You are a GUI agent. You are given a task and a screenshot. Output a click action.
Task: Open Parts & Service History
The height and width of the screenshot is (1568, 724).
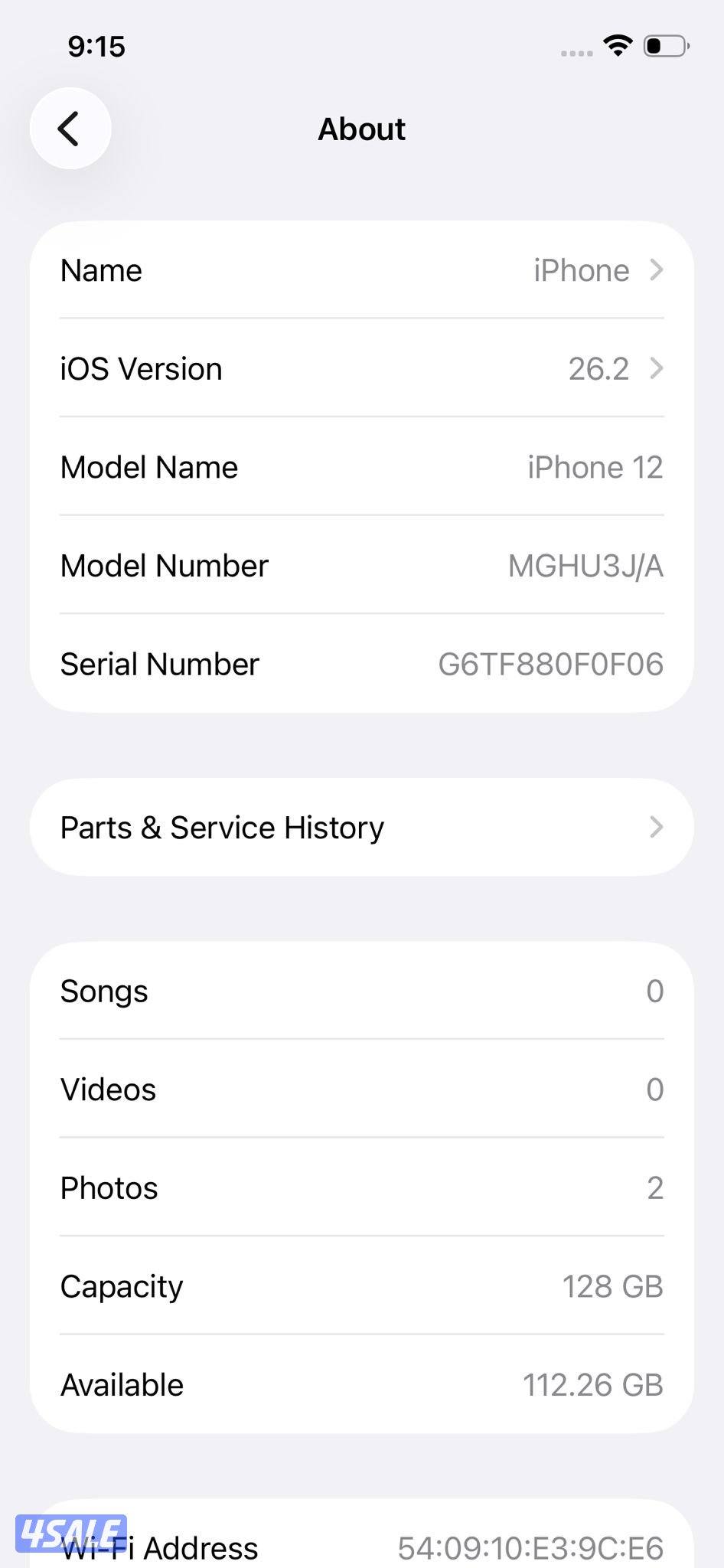click(362, 827)
